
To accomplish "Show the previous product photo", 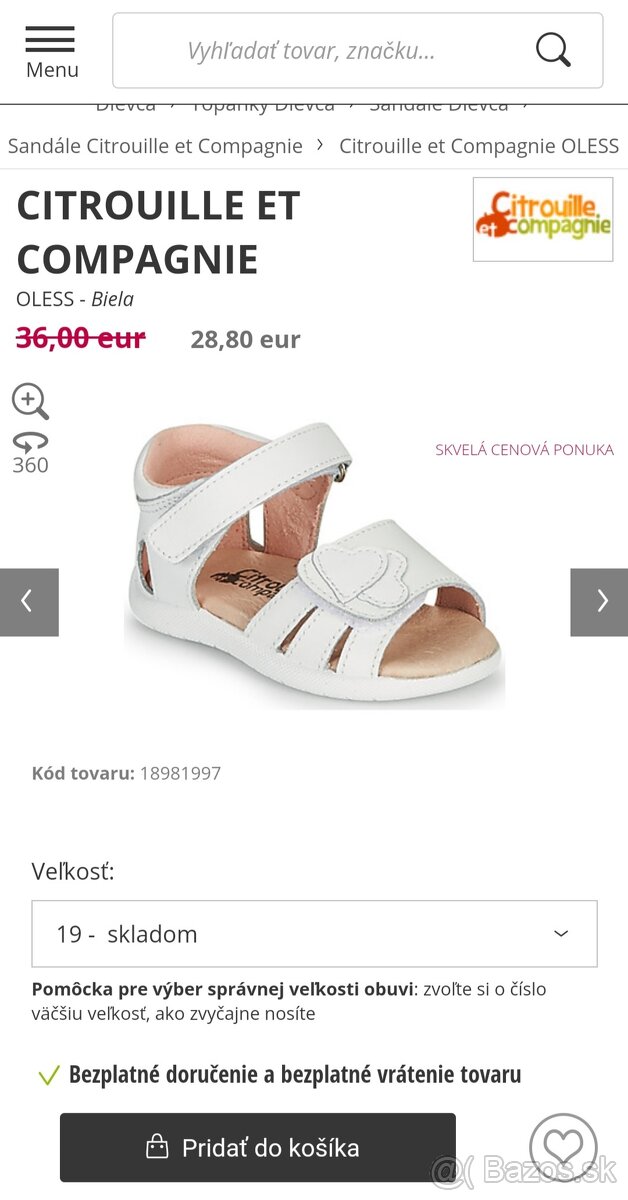I will tap(29, 602).
